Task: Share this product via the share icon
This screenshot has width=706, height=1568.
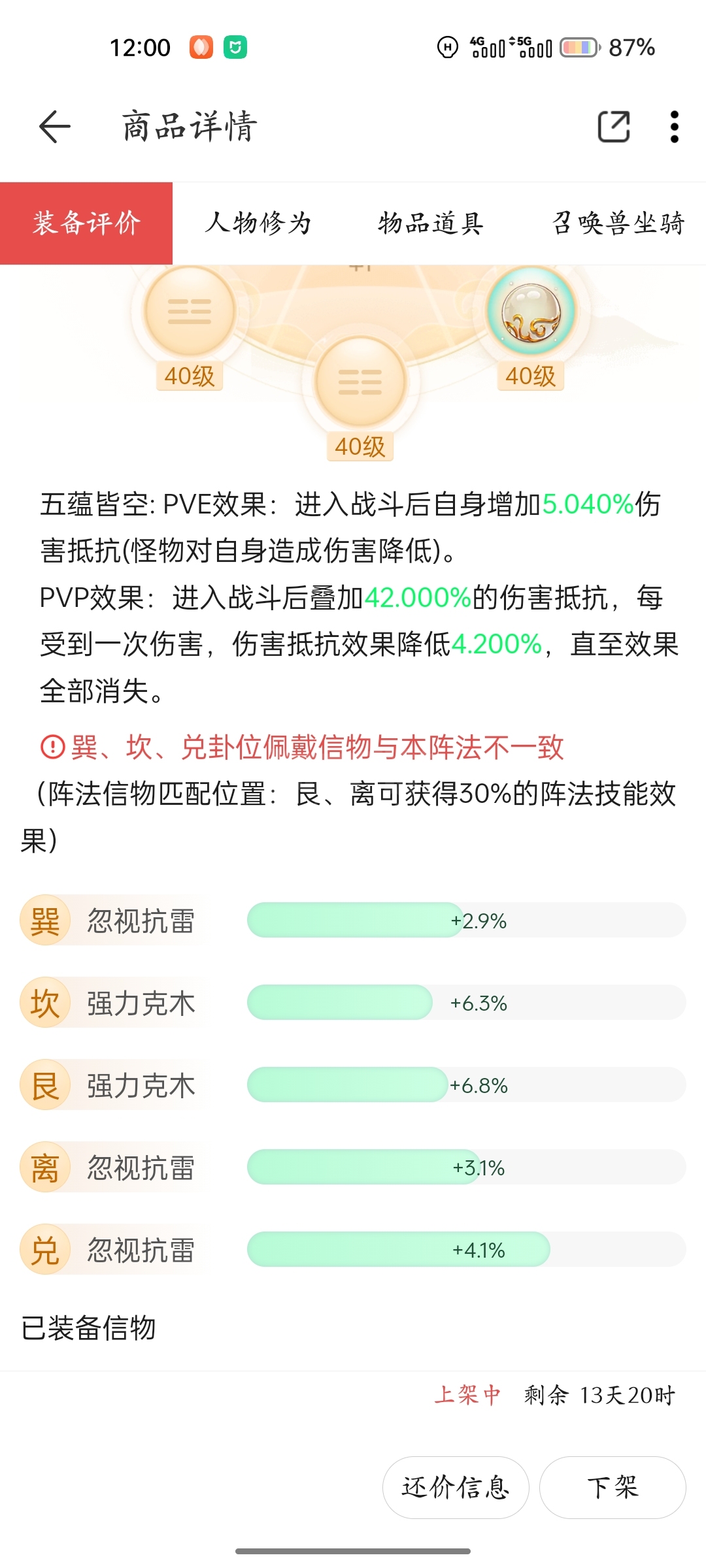Action: (614, 126)
